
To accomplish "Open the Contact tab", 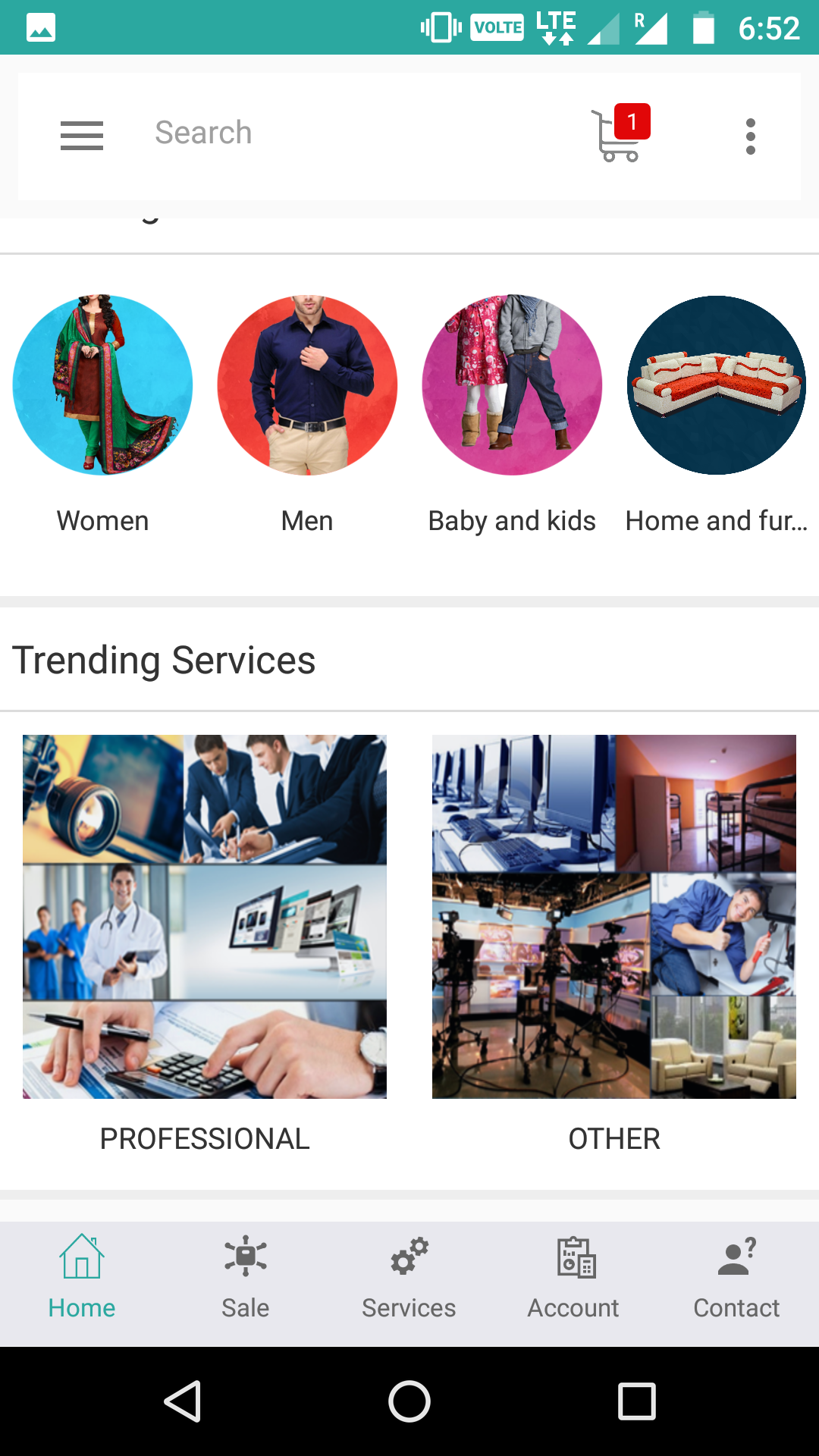I will (736, 1278).
